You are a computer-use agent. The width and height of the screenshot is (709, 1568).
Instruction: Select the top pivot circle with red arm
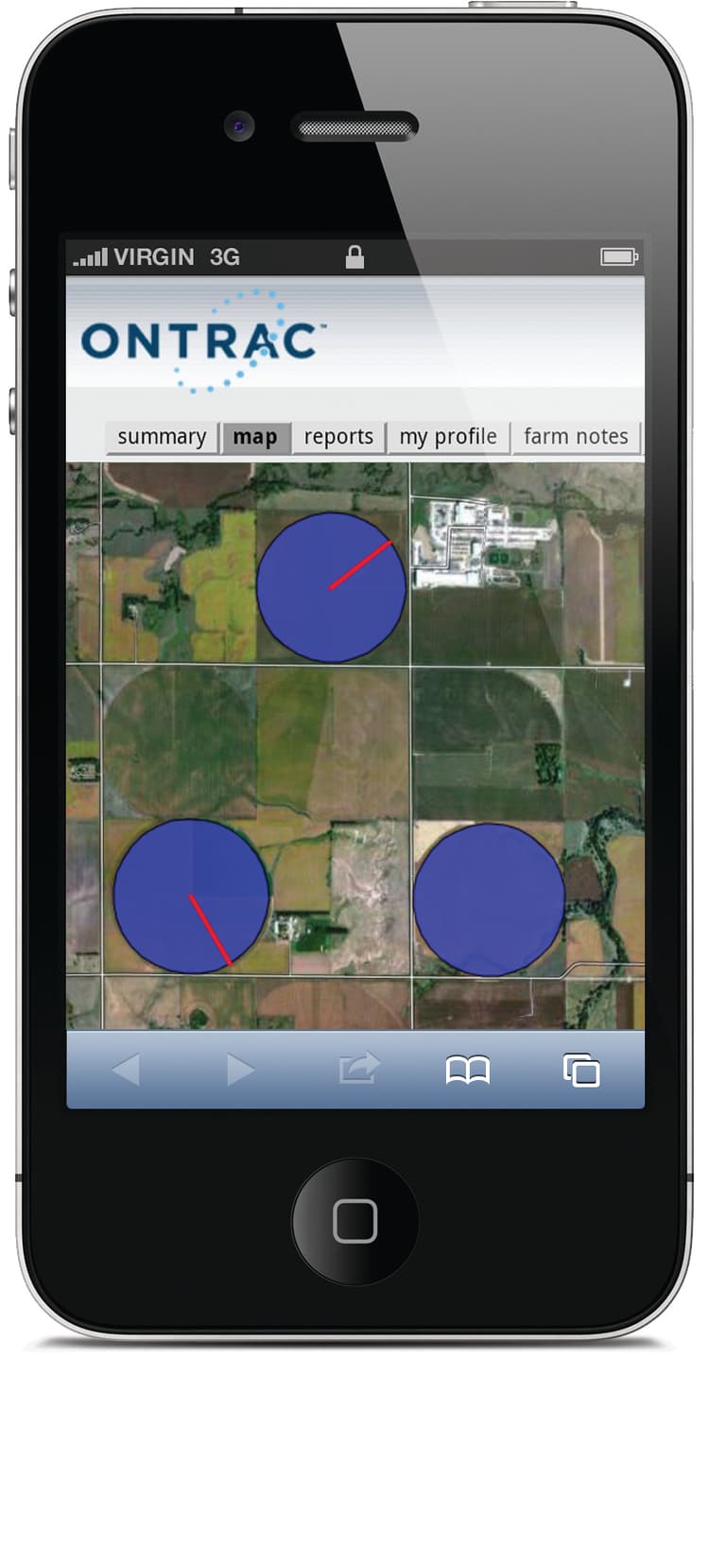(x=331, y=586)
